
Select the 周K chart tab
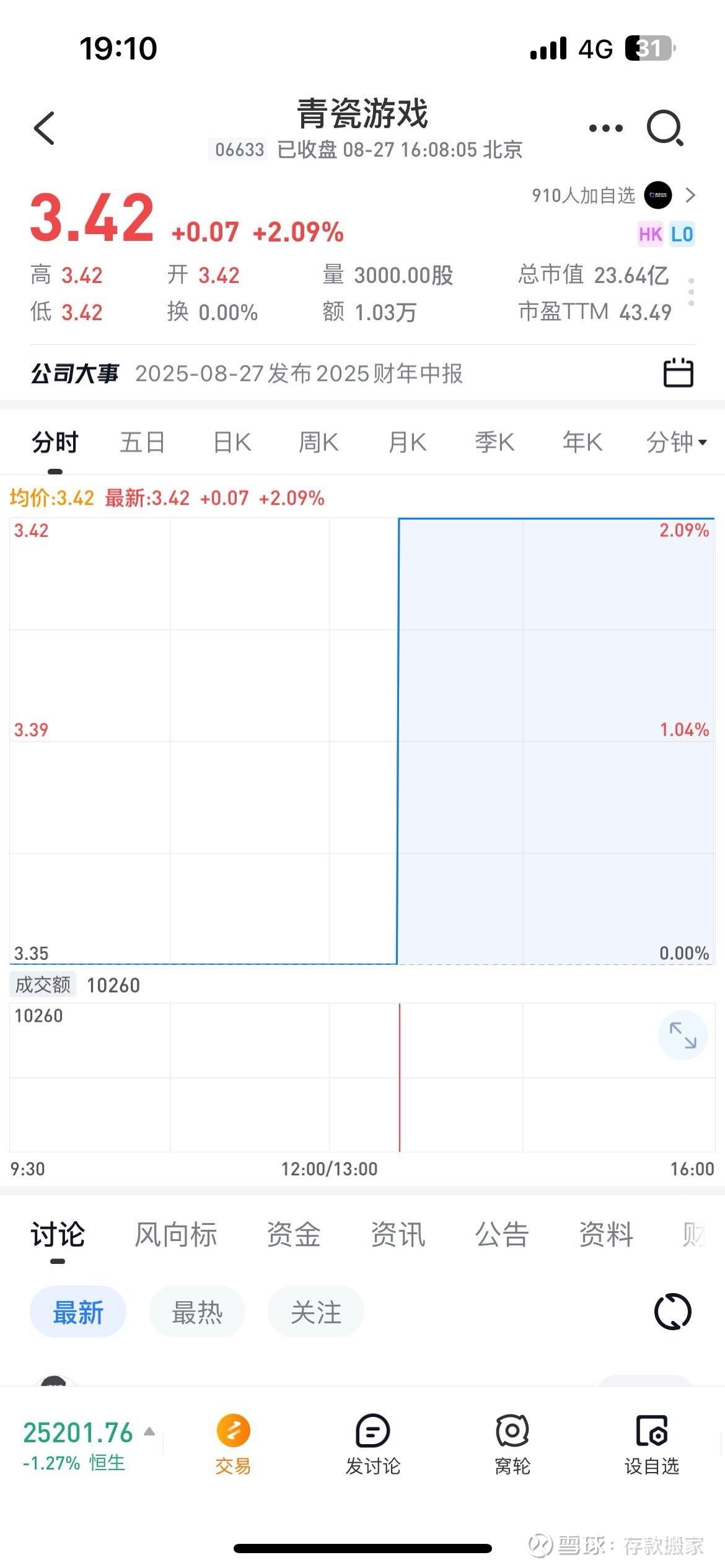319,442
